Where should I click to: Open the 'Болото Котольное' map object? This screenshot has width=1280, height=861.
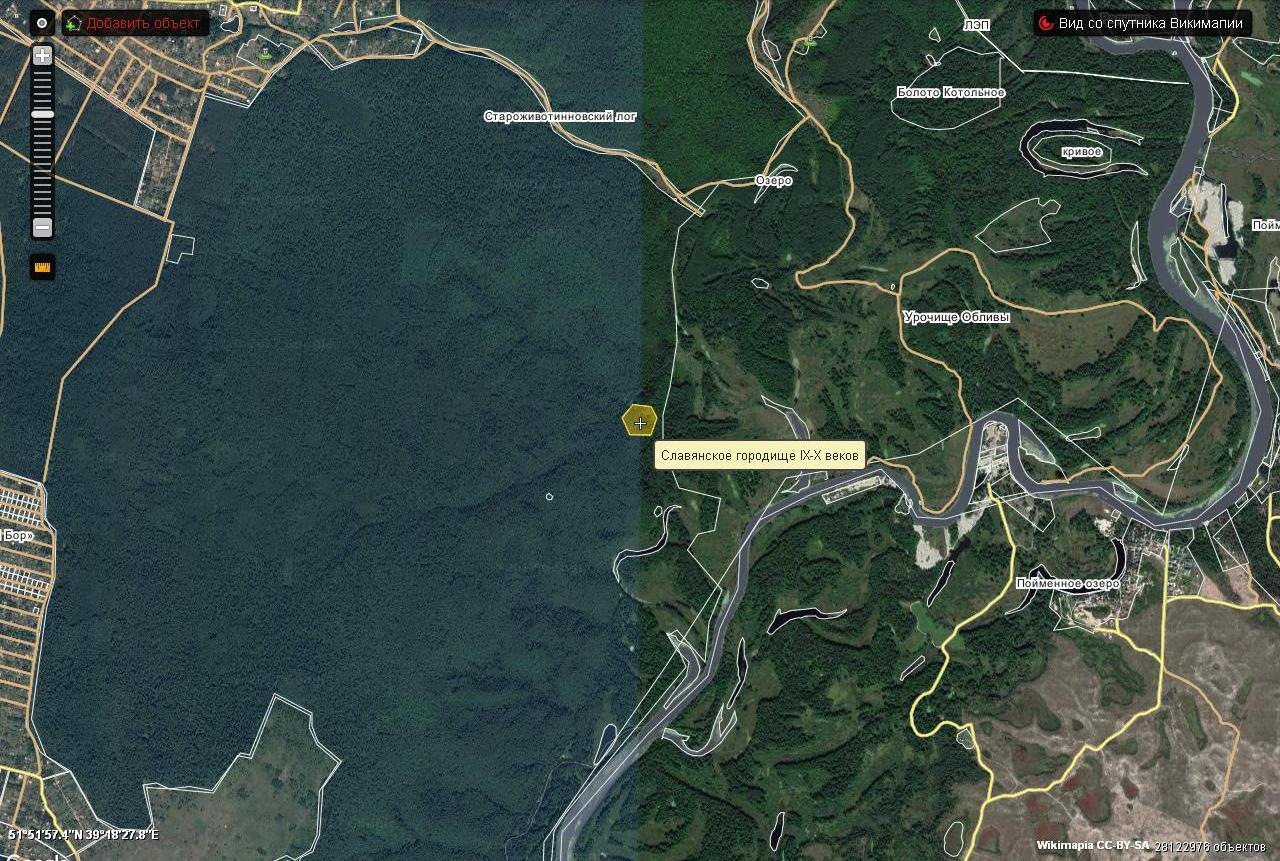point(950,92)
